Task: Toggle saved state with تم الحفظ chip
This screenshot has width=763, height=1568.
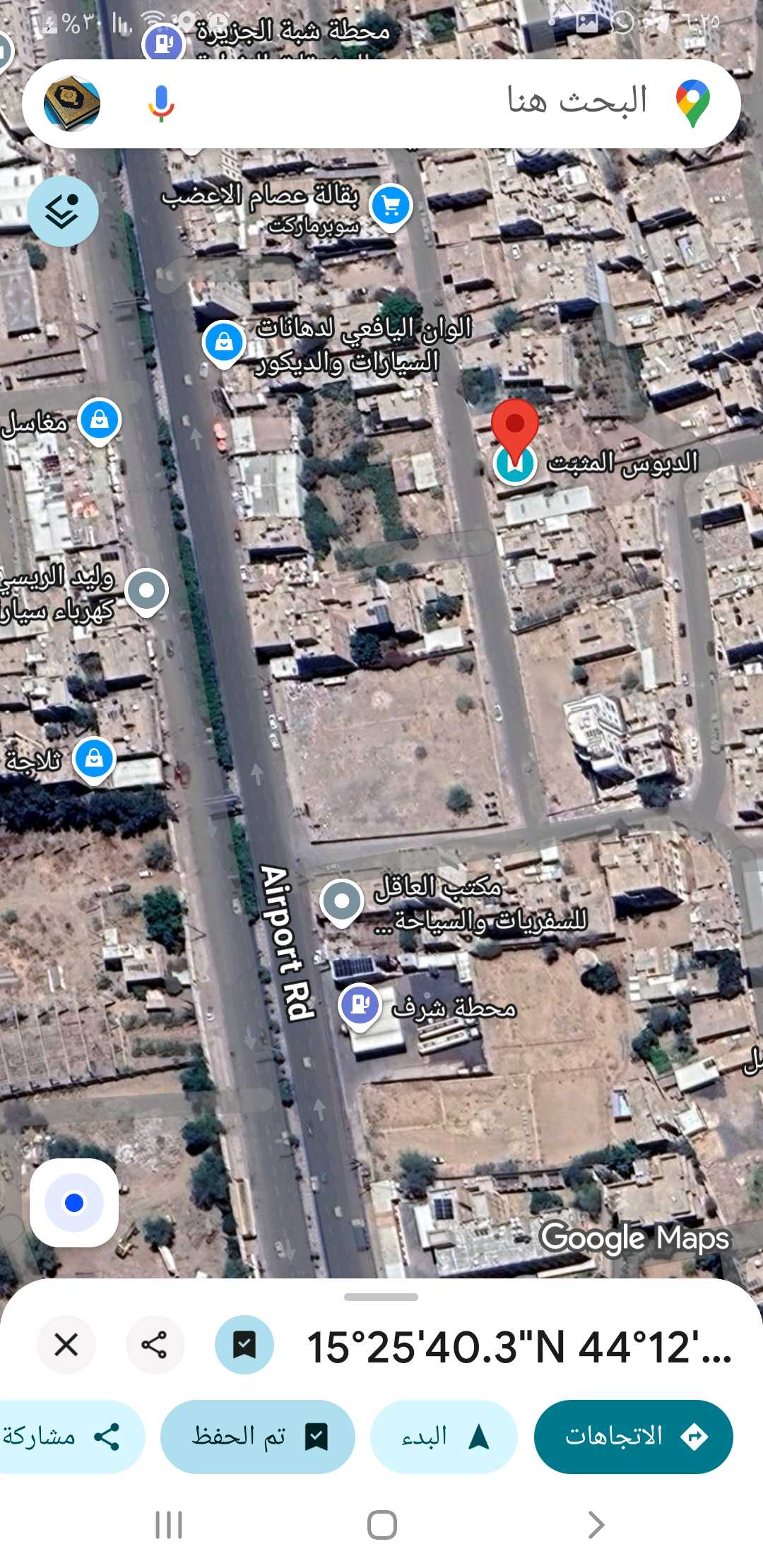Action: (259, 1437)
